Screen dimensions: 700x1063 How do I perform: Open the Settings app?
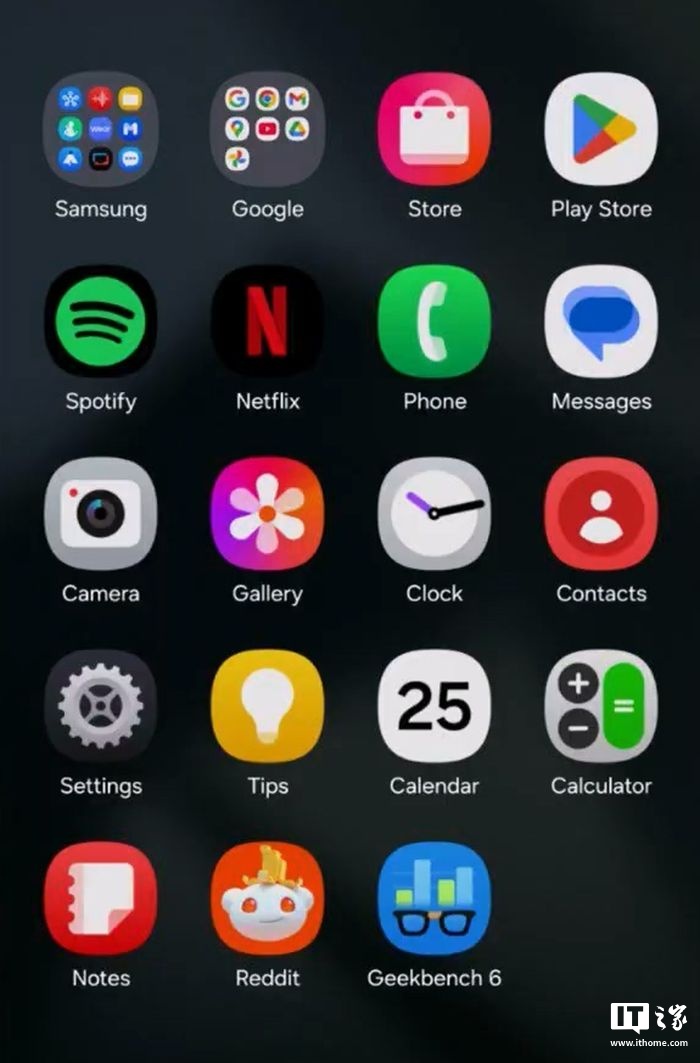point(100,706)
